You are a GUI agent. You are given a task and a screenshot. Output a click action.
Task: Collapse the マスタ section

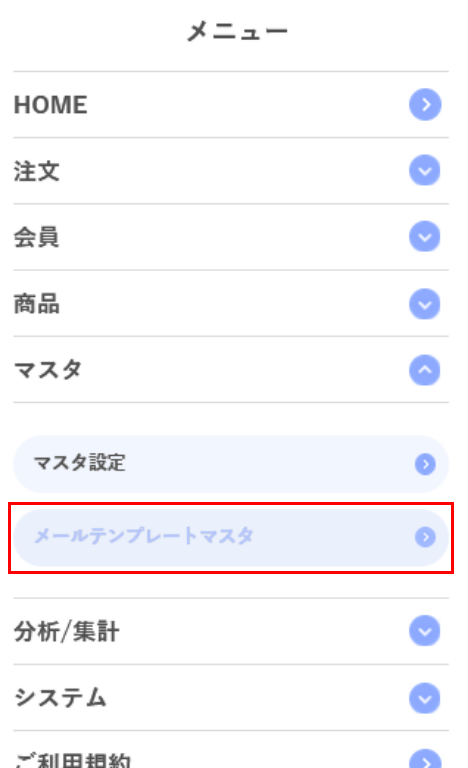(x=231, y=370)
